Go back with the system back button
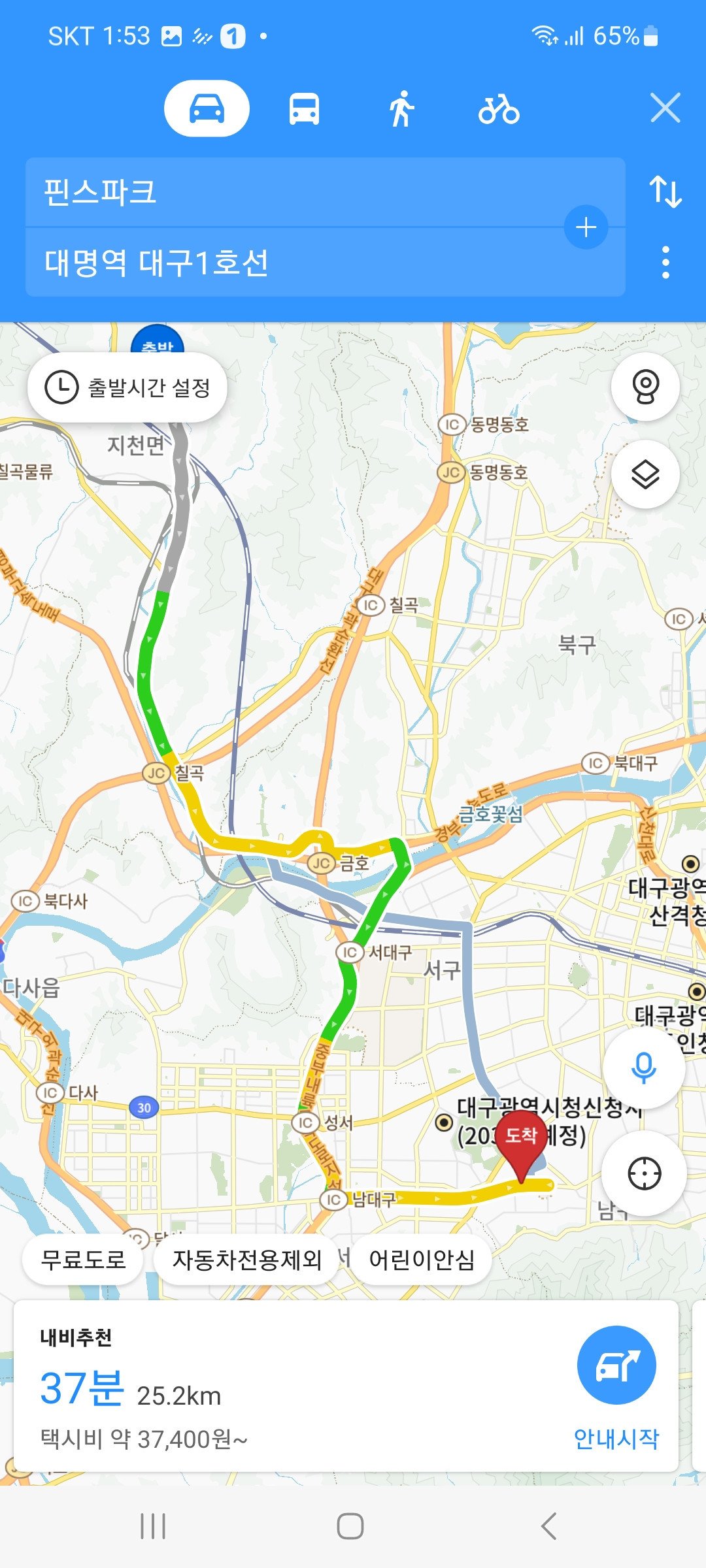706x1568 pixels. (x=549, y=1526)
